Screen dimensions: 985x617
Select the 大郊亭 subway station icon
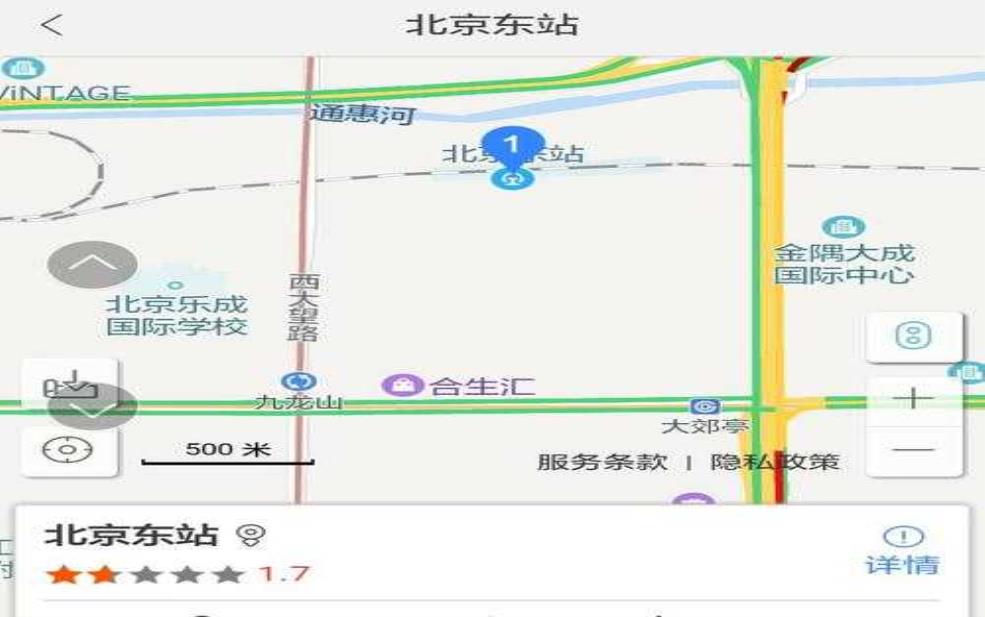pyautogui.click(x=706, y=407)
